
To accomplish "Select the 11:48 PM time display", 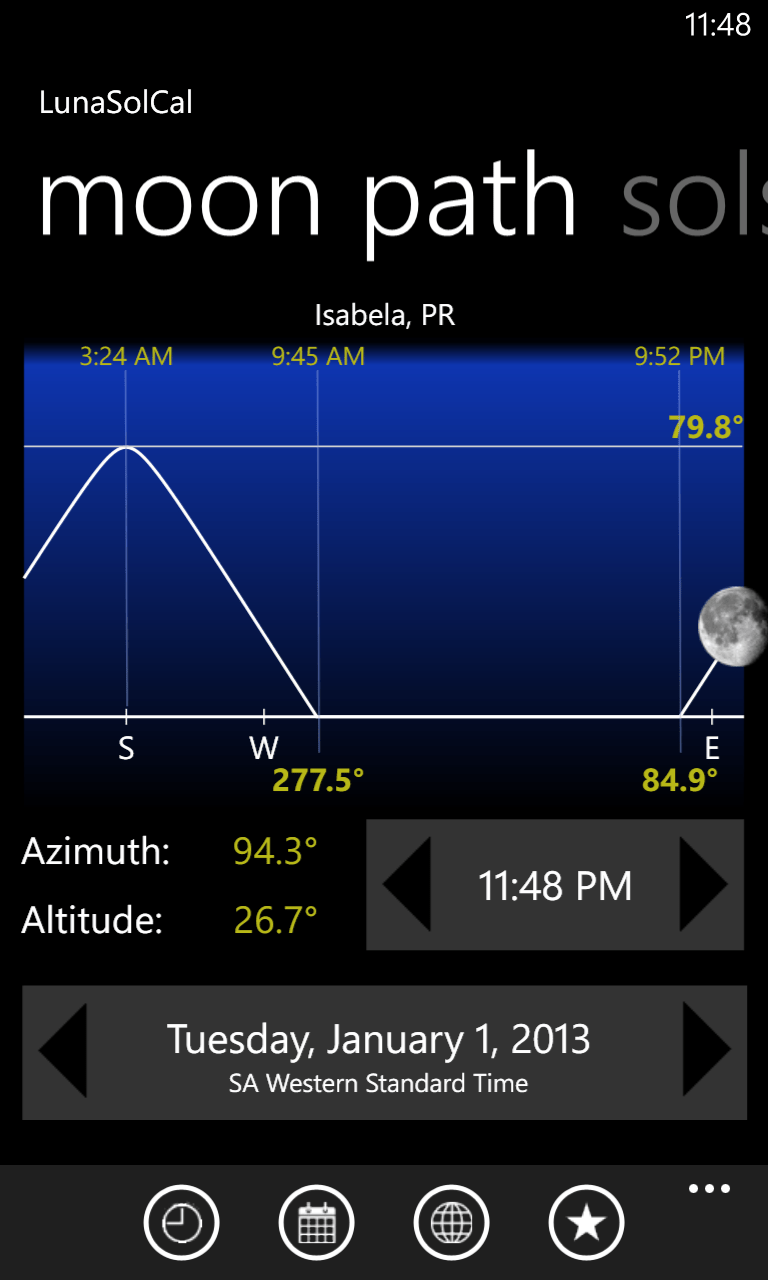I will point(555,886).
